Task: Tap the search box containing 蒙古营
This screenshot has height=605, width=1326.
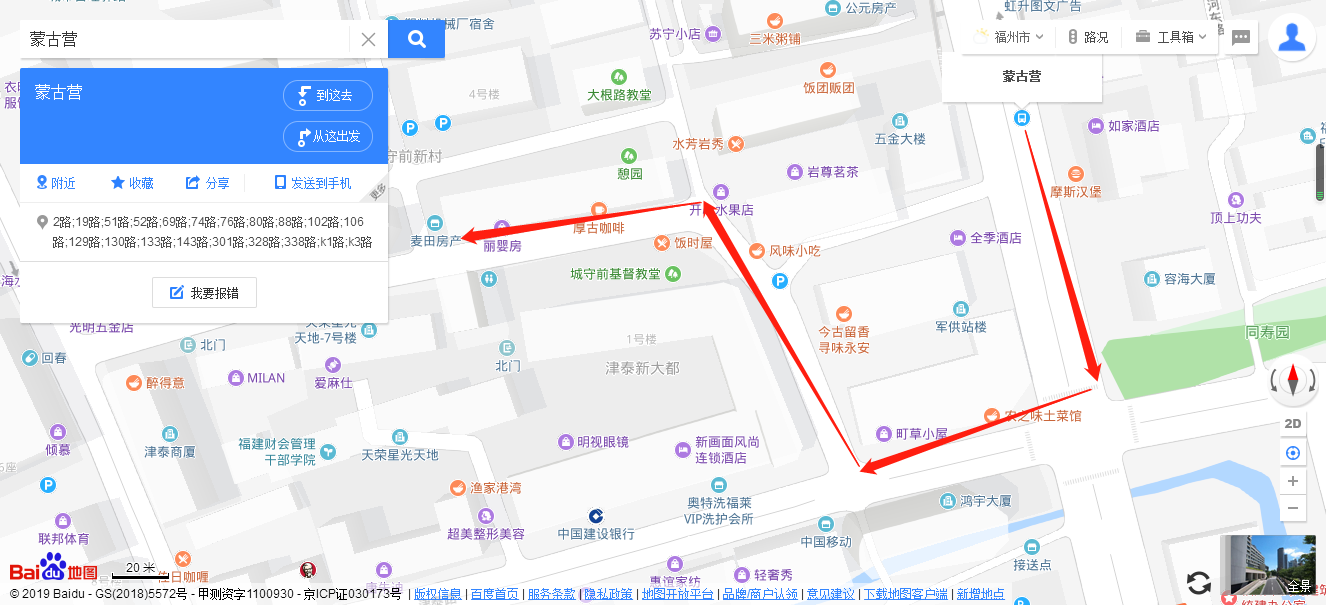Action: [x=185, y=40]
